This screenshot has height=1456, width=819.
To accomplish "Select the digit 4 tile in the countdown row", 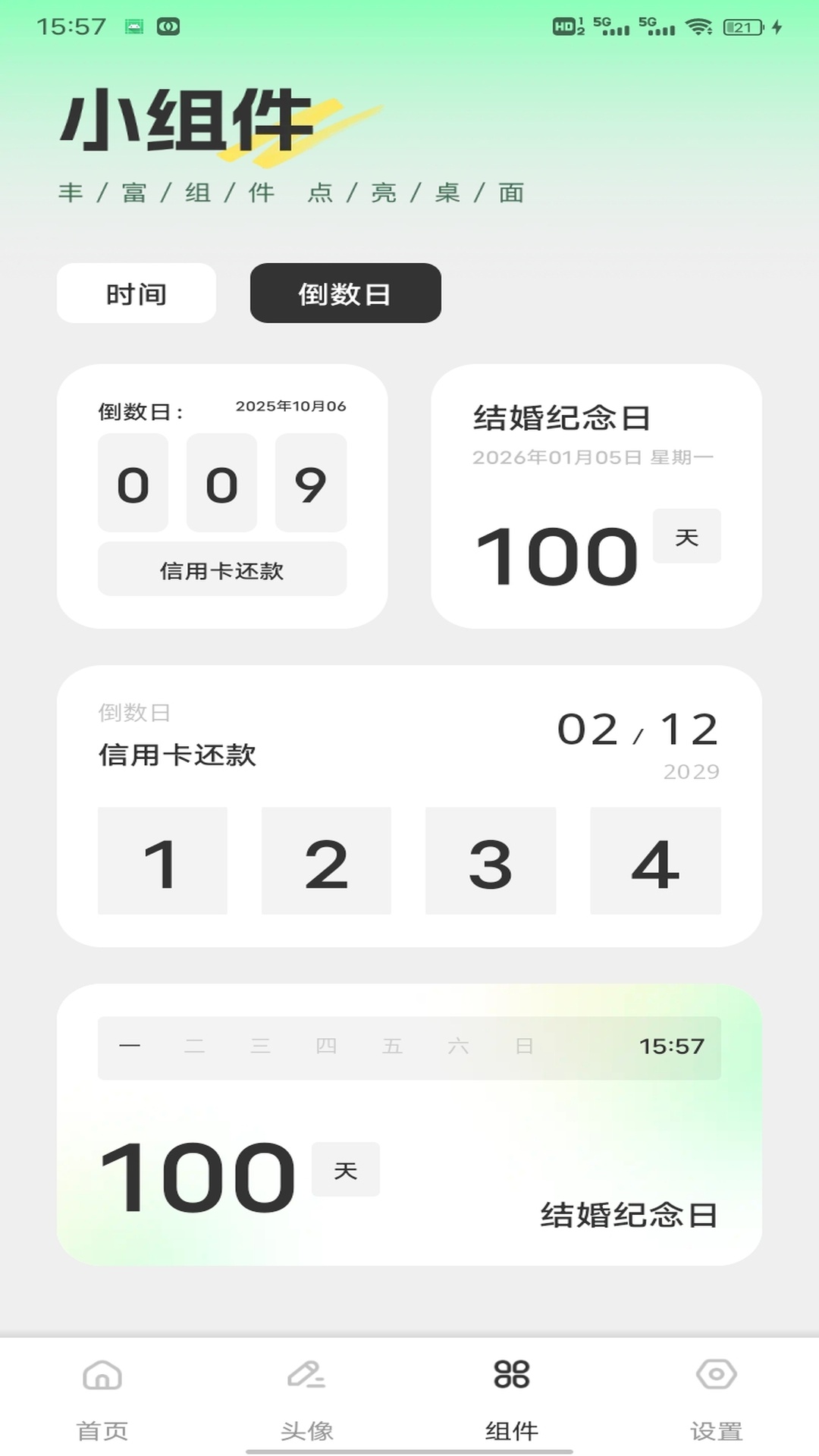I will pos(654,861).
